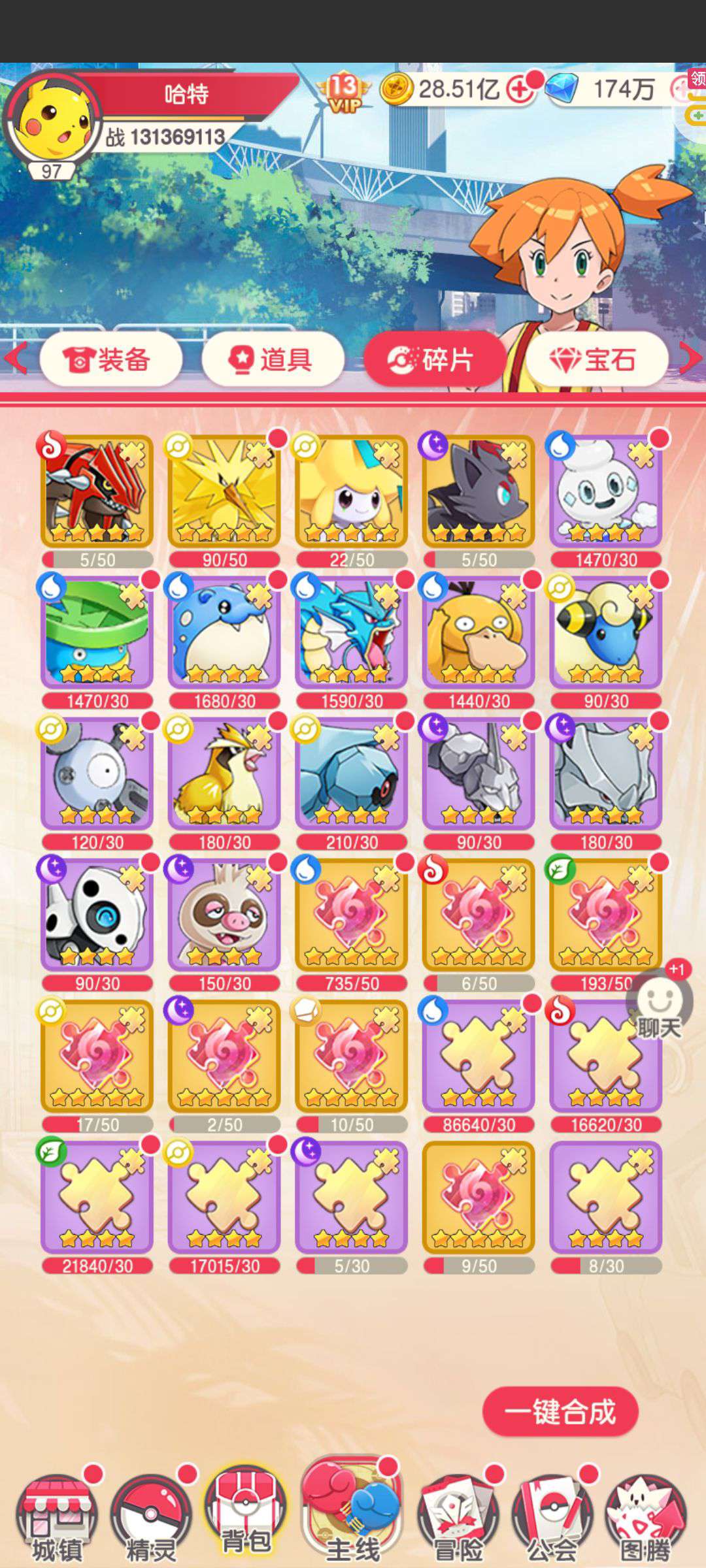
Task: Open the VIP 13 badge
Action: point(343,91)
